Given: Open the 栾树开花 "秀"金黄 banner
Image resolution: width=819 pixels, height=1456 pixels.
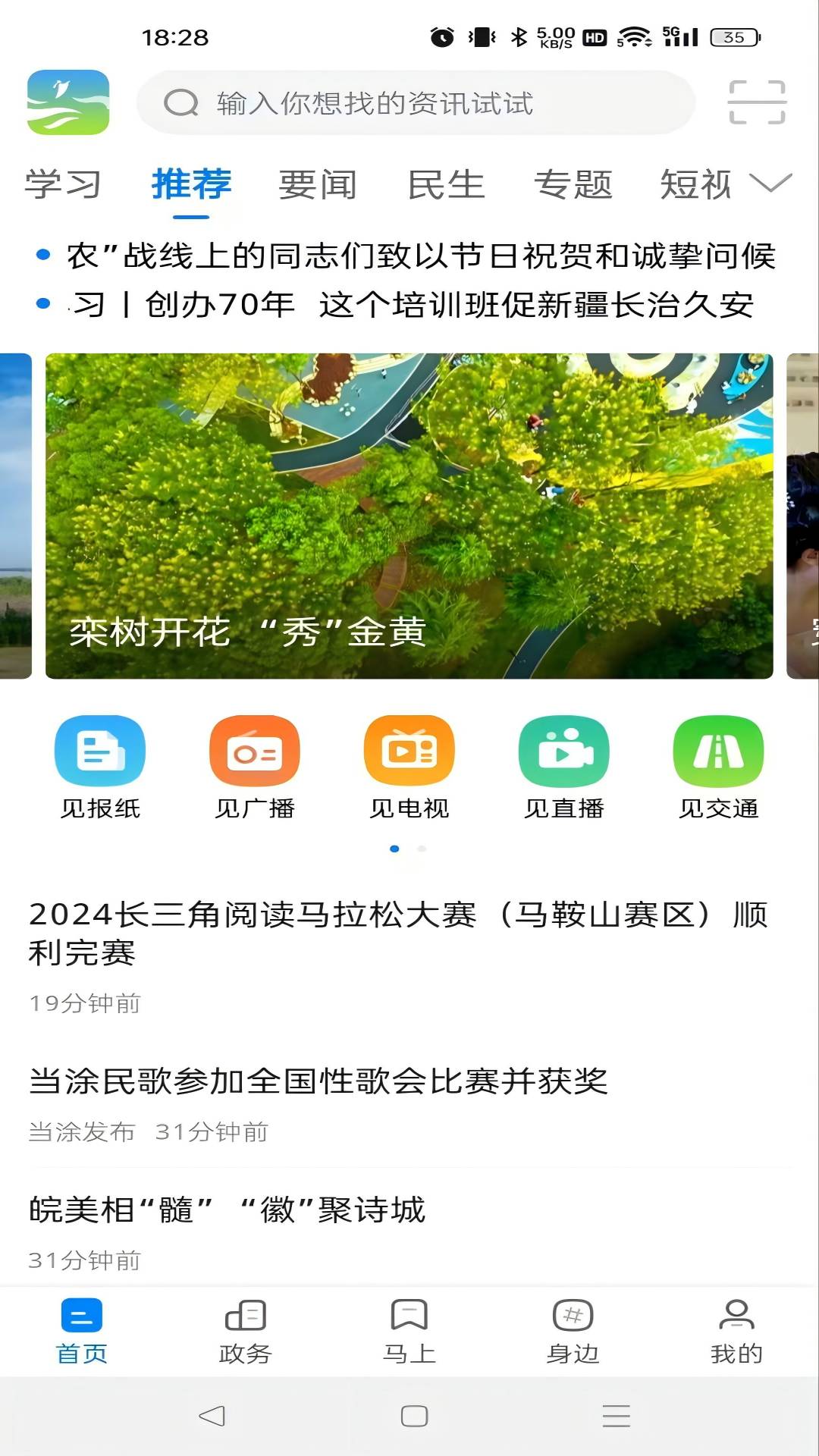Looking at the screenshot, I should tap(409, 516).
